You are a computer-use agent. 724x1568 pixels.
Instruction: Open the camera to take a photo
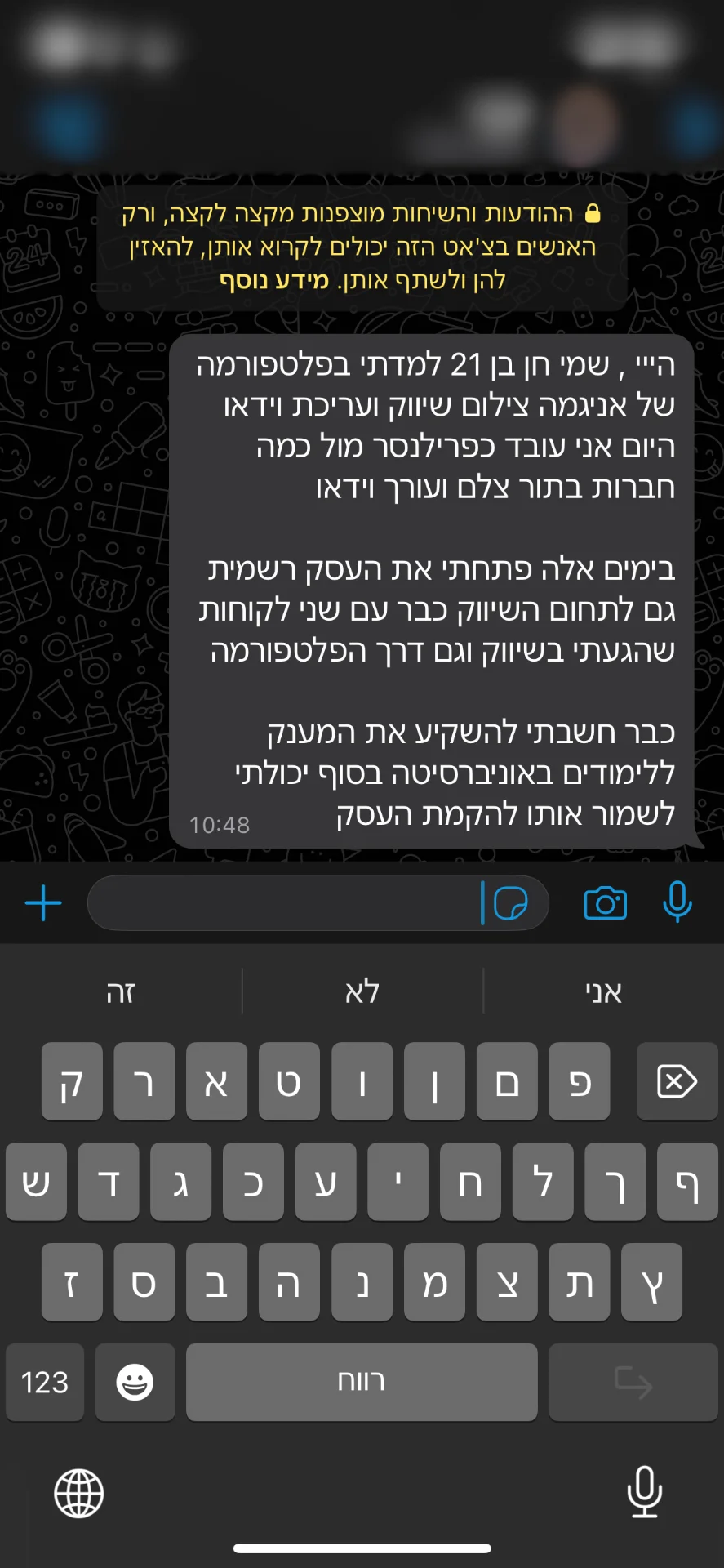coord(606,903)
